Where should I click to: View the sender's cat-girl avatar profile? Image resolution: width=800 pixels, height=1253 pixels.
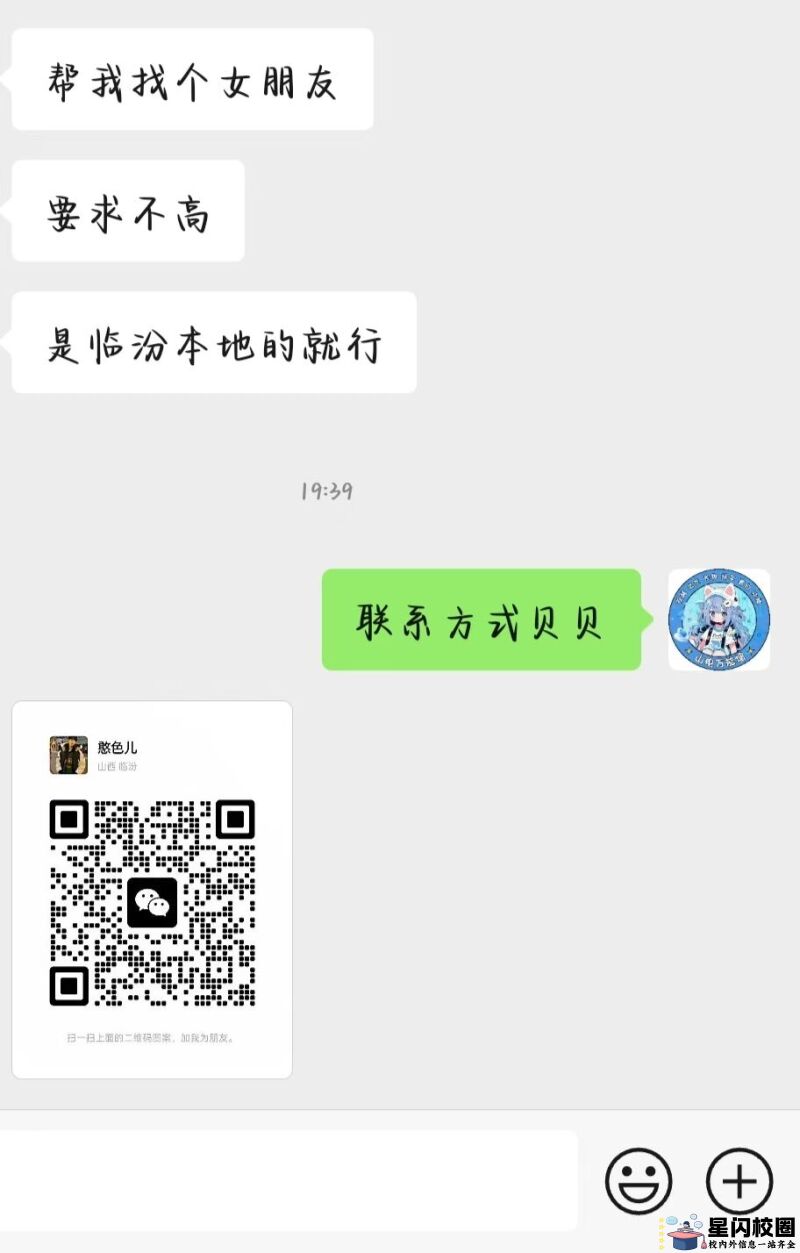(718, 620)
